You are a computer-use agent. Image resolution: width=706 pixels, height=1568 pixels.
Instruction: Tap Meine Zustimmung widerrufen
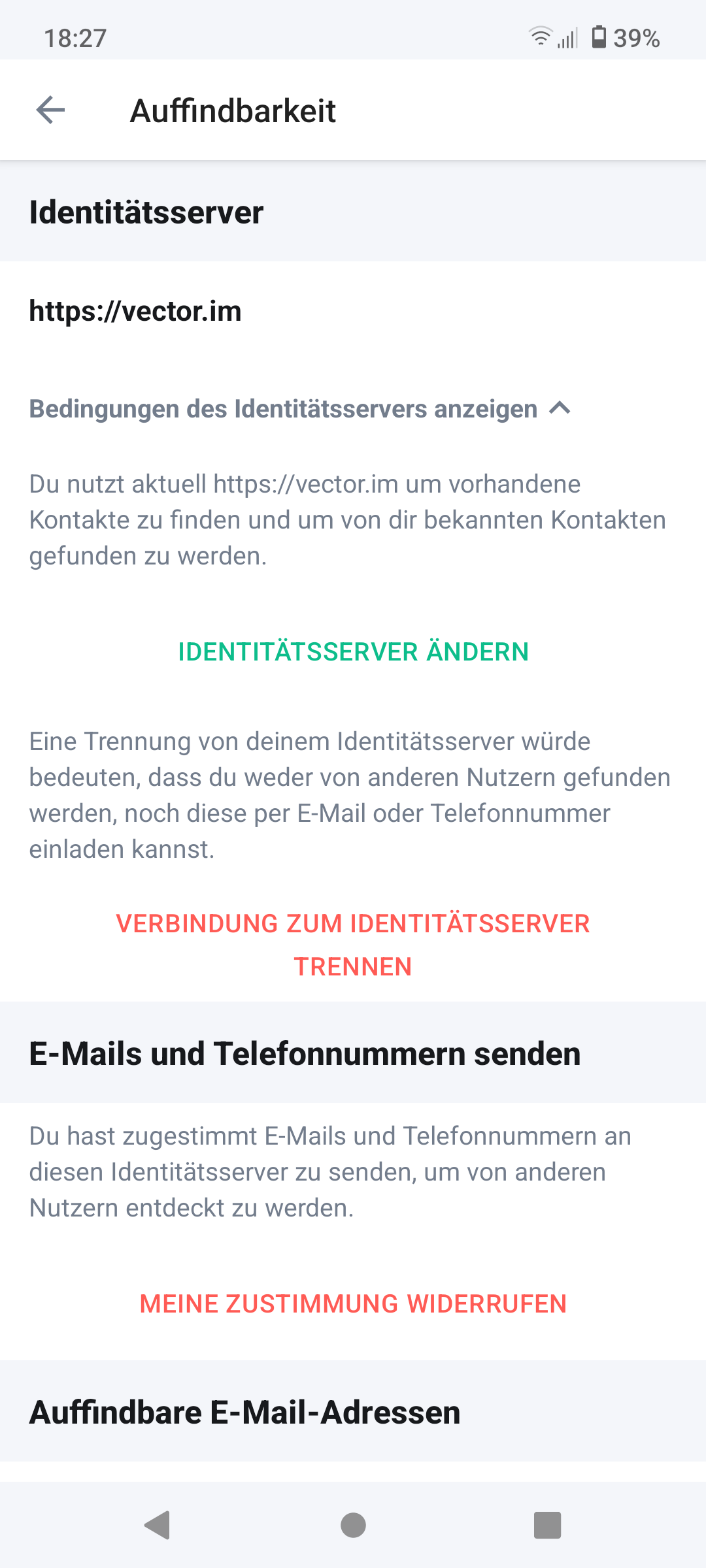[x=353, y=1304]
